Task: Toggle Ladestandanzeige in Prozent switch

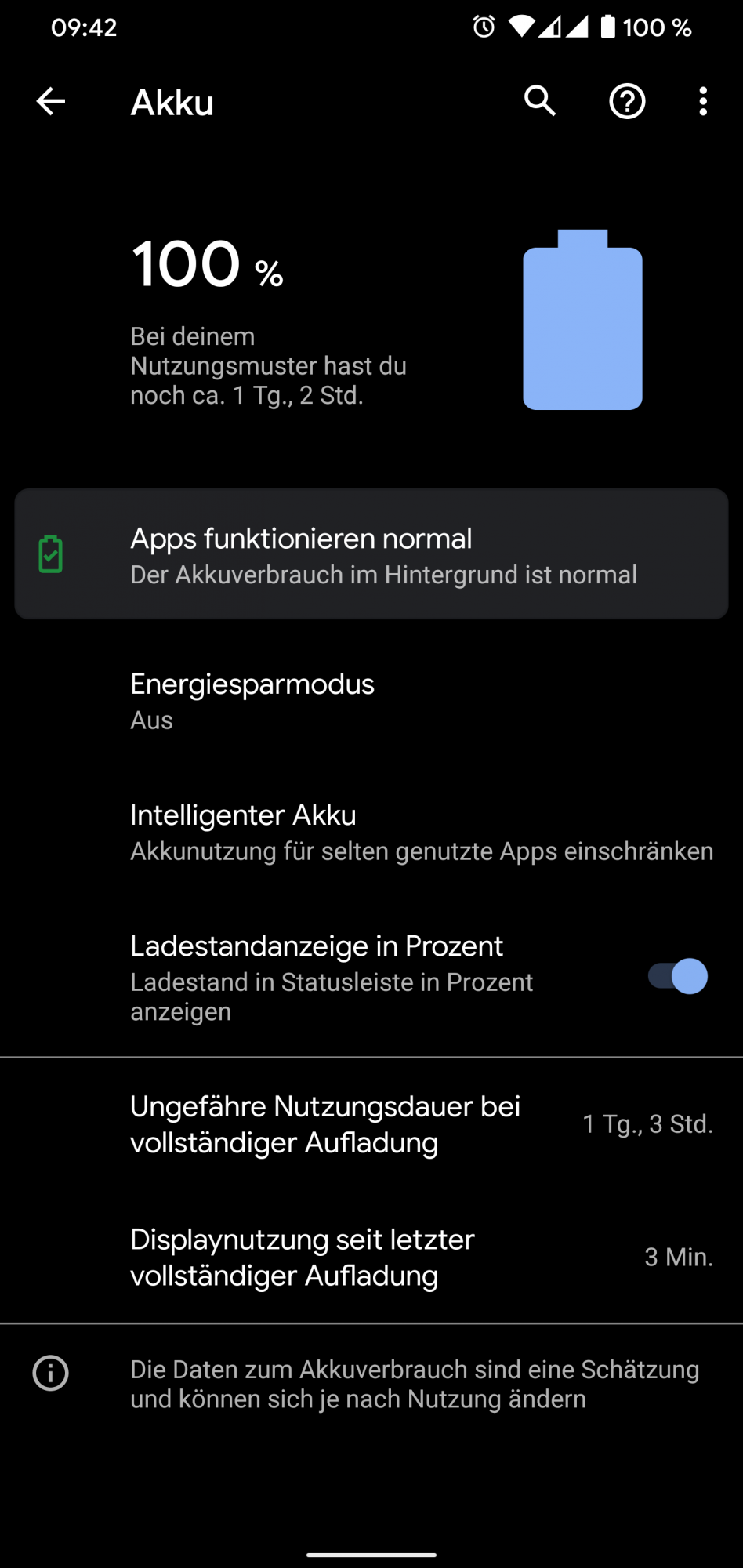Action: pyautogui.click(x=678, y=977)
